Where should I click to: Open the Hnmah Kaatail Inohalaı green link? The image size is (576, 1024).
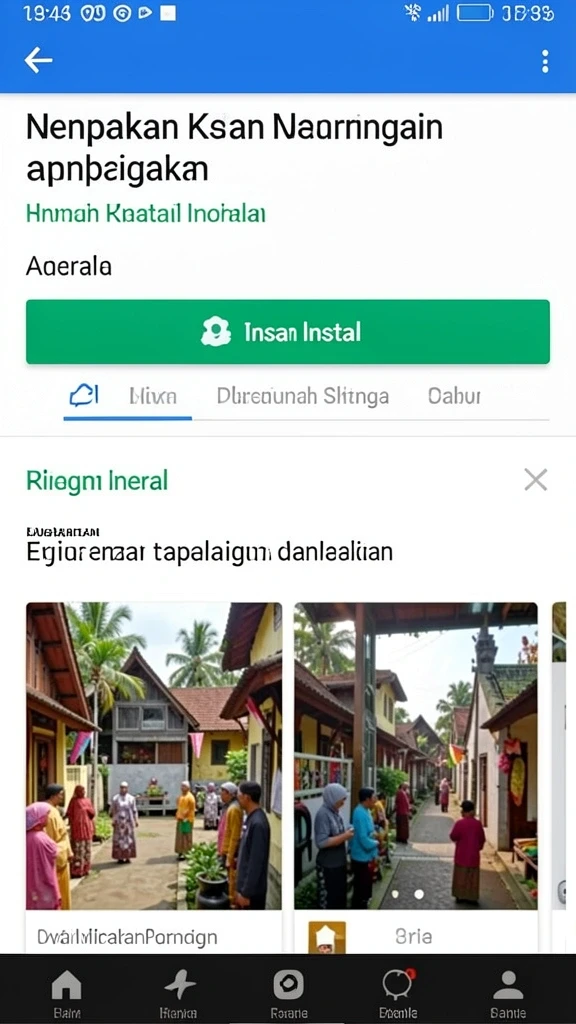146,214
